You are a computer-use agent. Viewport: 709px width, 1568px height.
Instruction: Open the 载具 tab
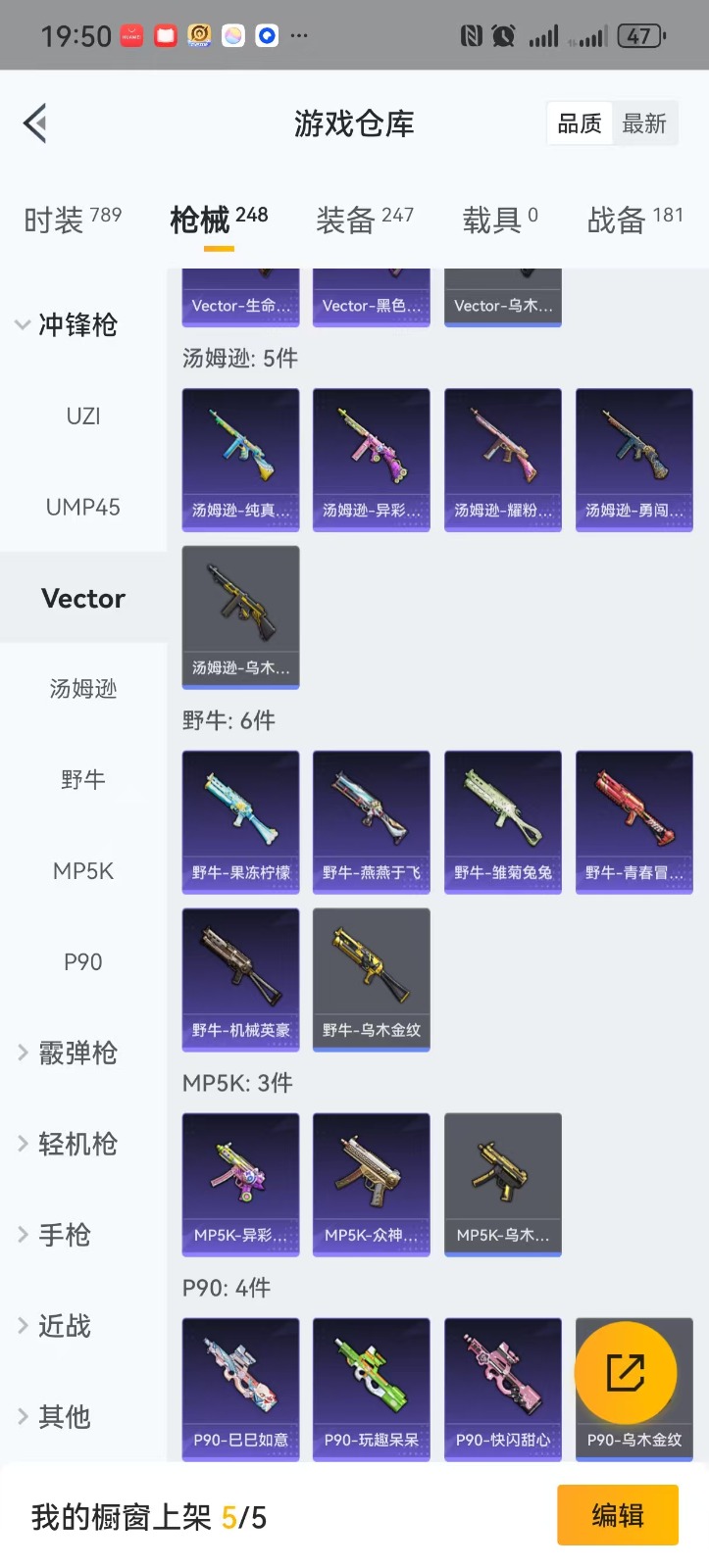click(x=500, y=220)
